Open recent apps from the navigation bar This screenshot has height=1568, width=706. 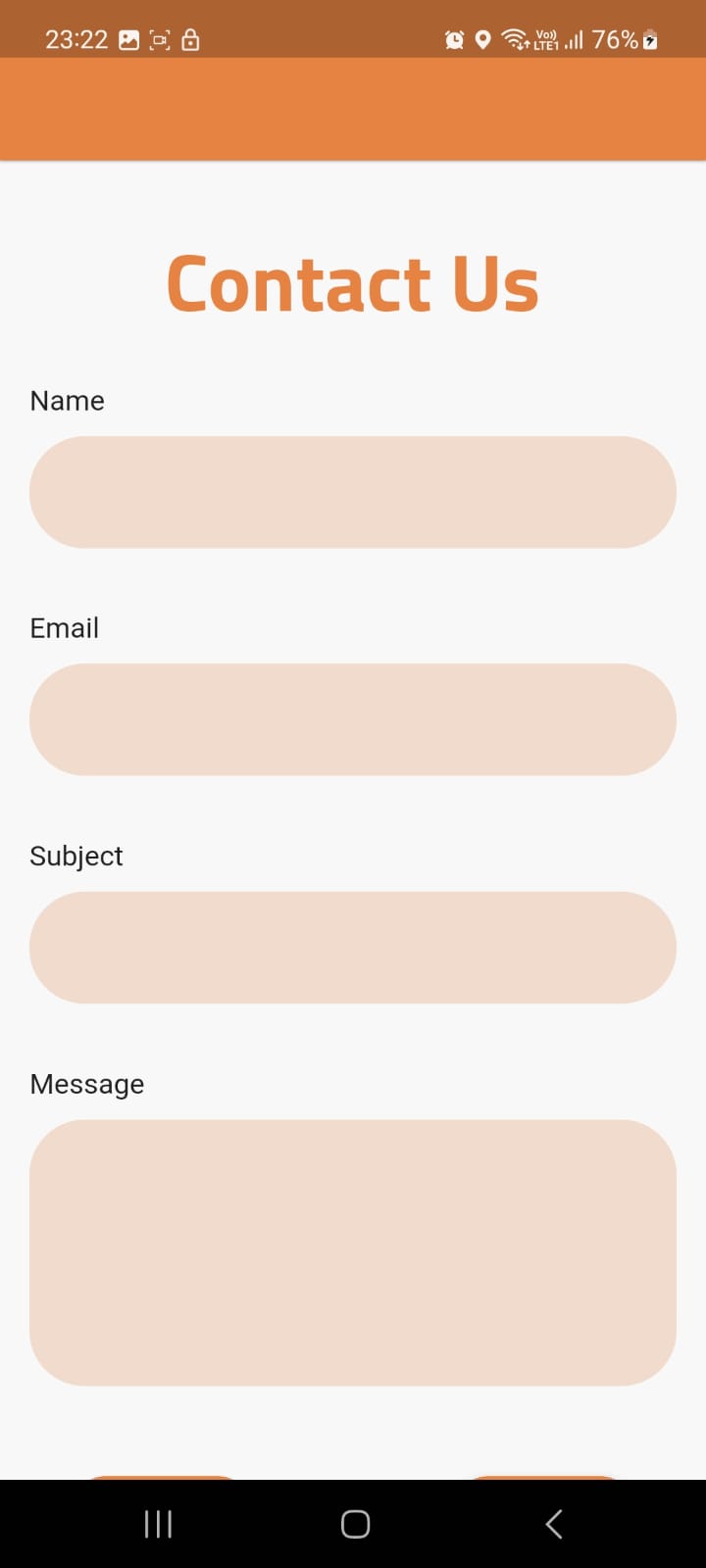158,1524
